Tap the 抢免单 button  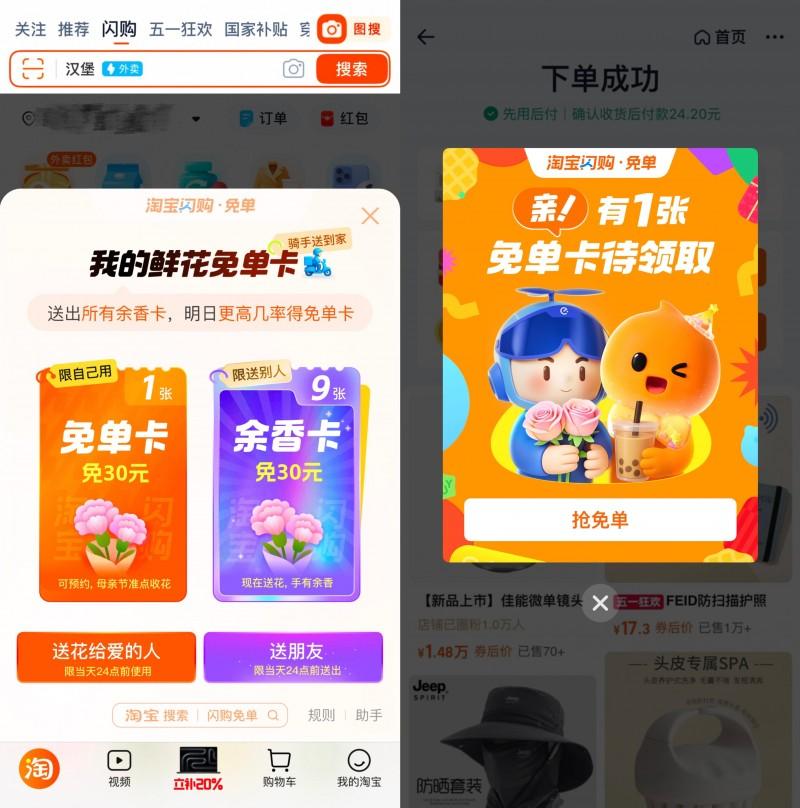click(x=600, y=520)
